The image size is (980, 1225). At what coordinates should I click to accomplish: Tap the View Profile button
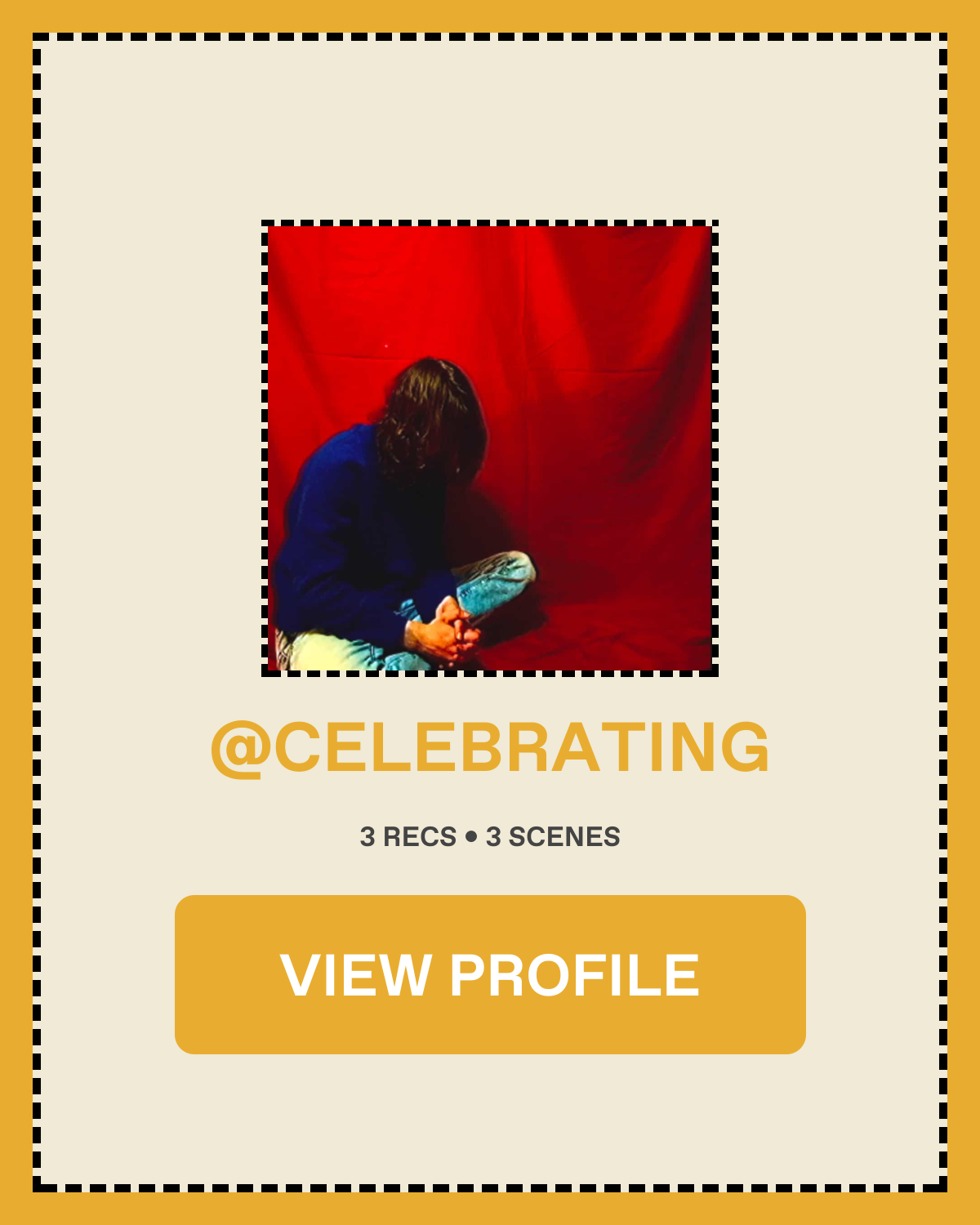490,974
